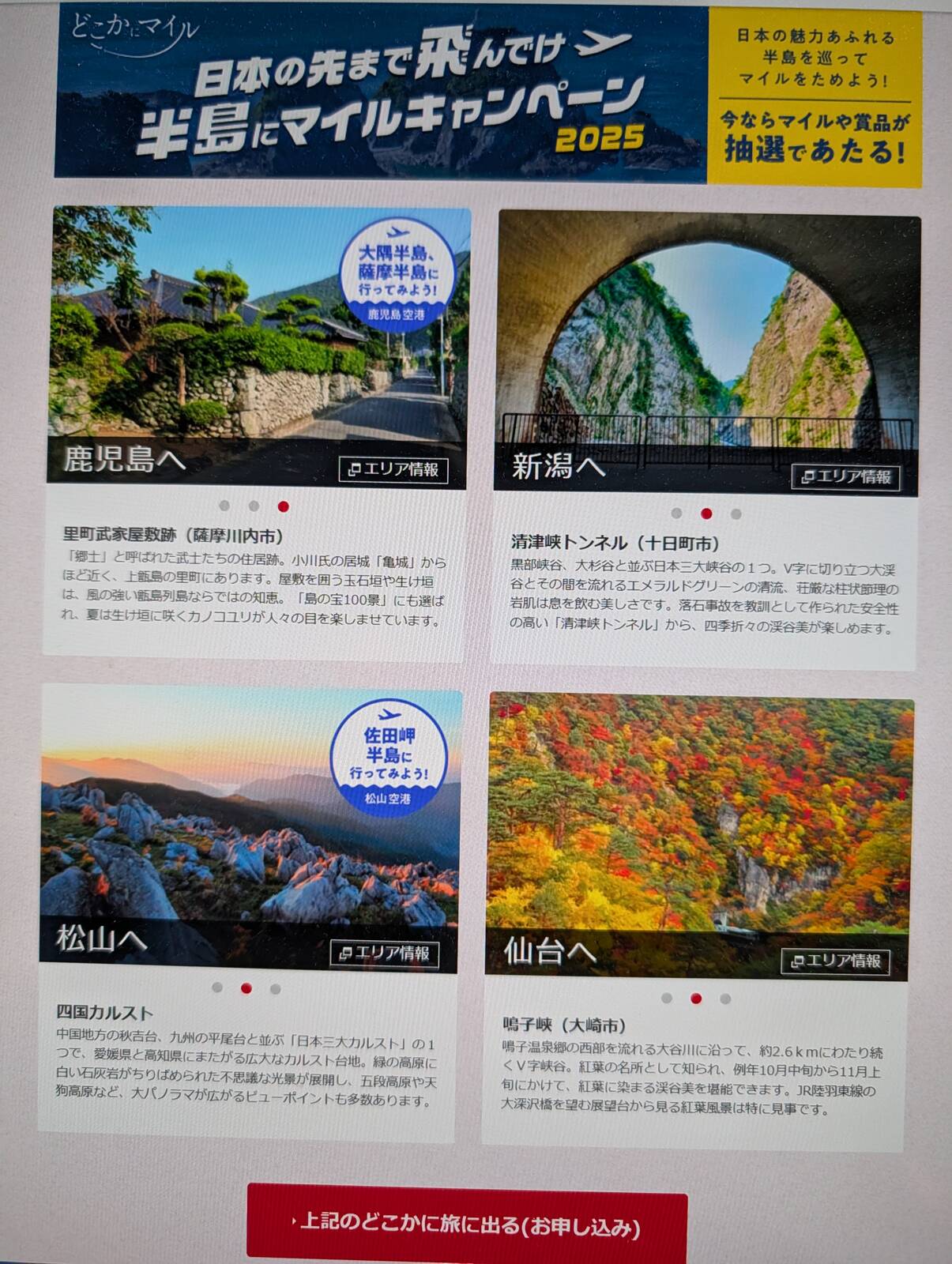
Task: Open the 半島にマイルキャンペーン 2025 banner
Action: (487, 93)
